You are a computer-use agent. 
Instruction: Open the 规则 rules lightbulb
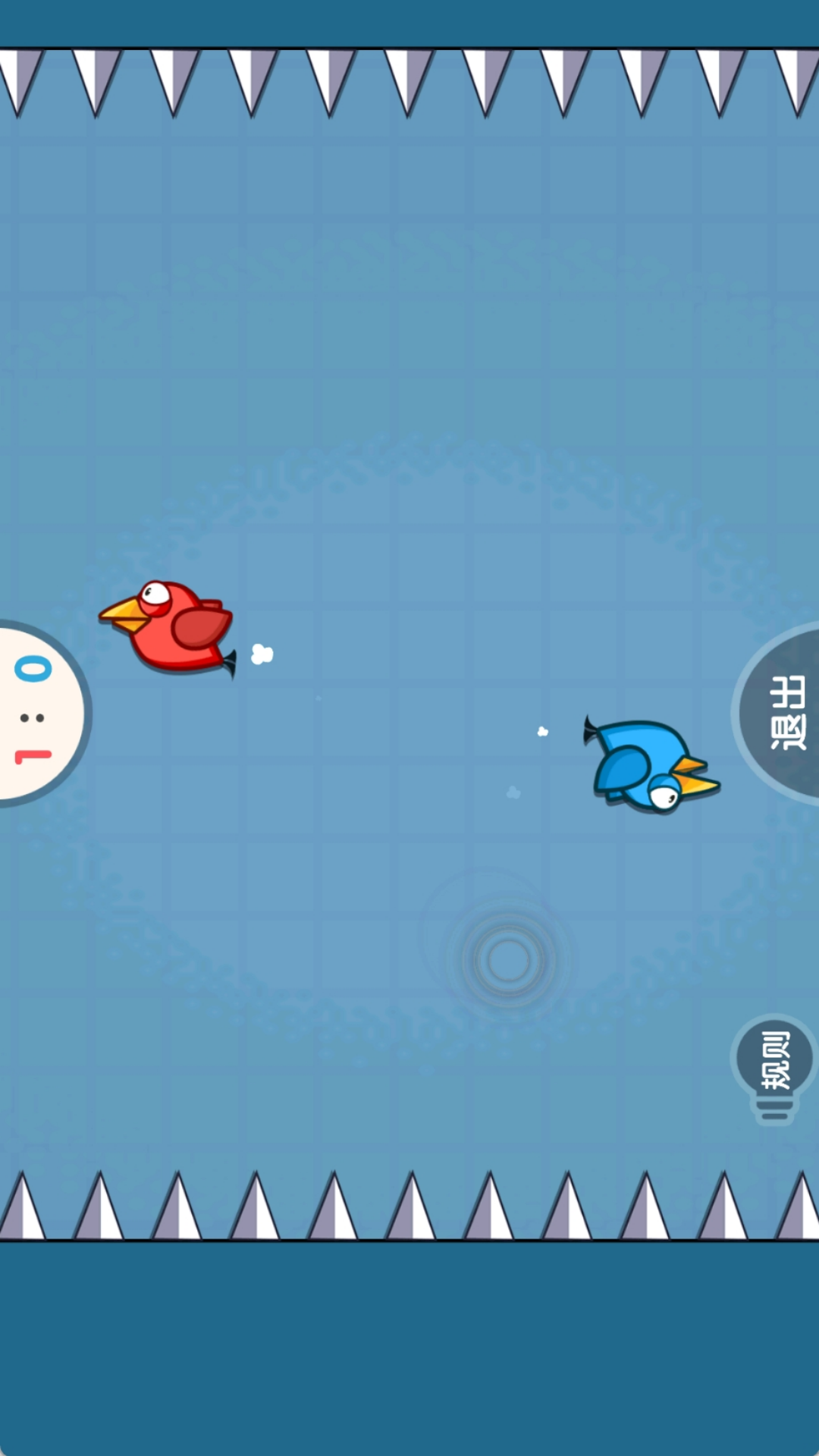point(775,1063)
